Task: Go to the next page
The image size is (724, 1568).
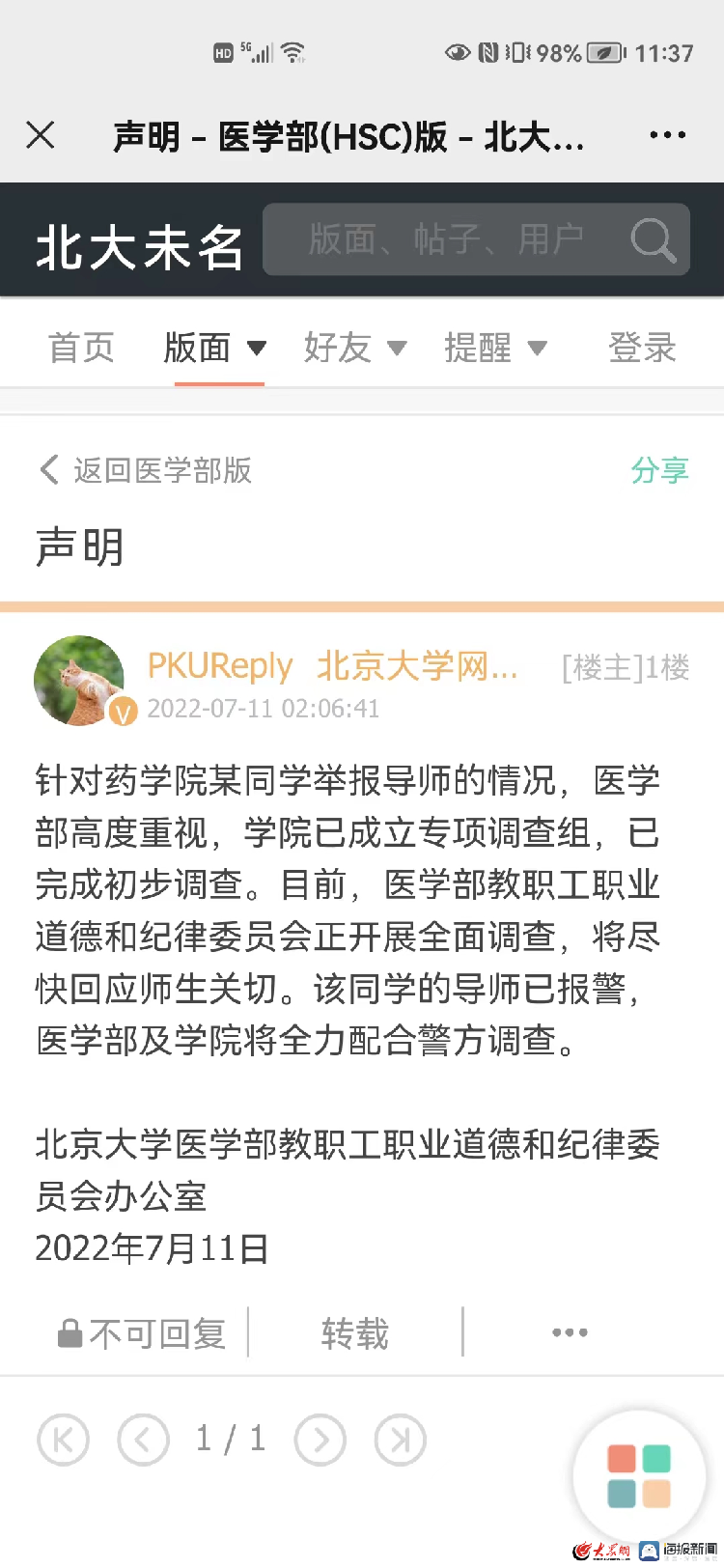Action: coord(320,1441)
